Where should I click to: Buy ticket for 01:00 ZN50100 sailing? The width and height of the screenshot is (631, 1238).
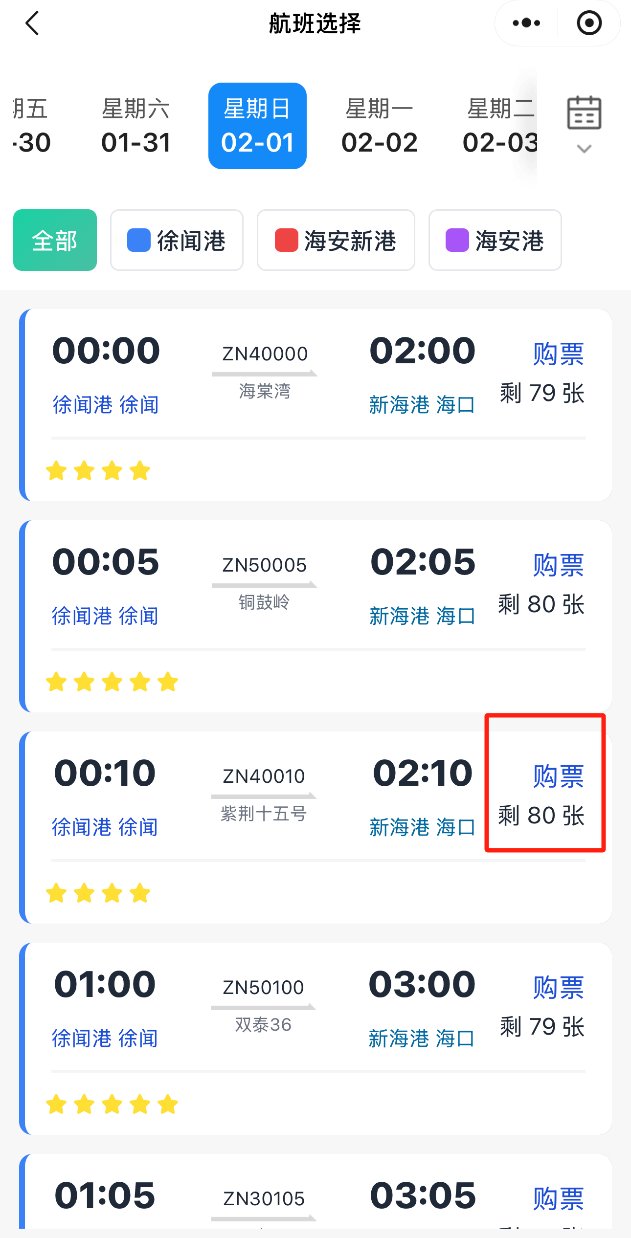coord(558,987)
